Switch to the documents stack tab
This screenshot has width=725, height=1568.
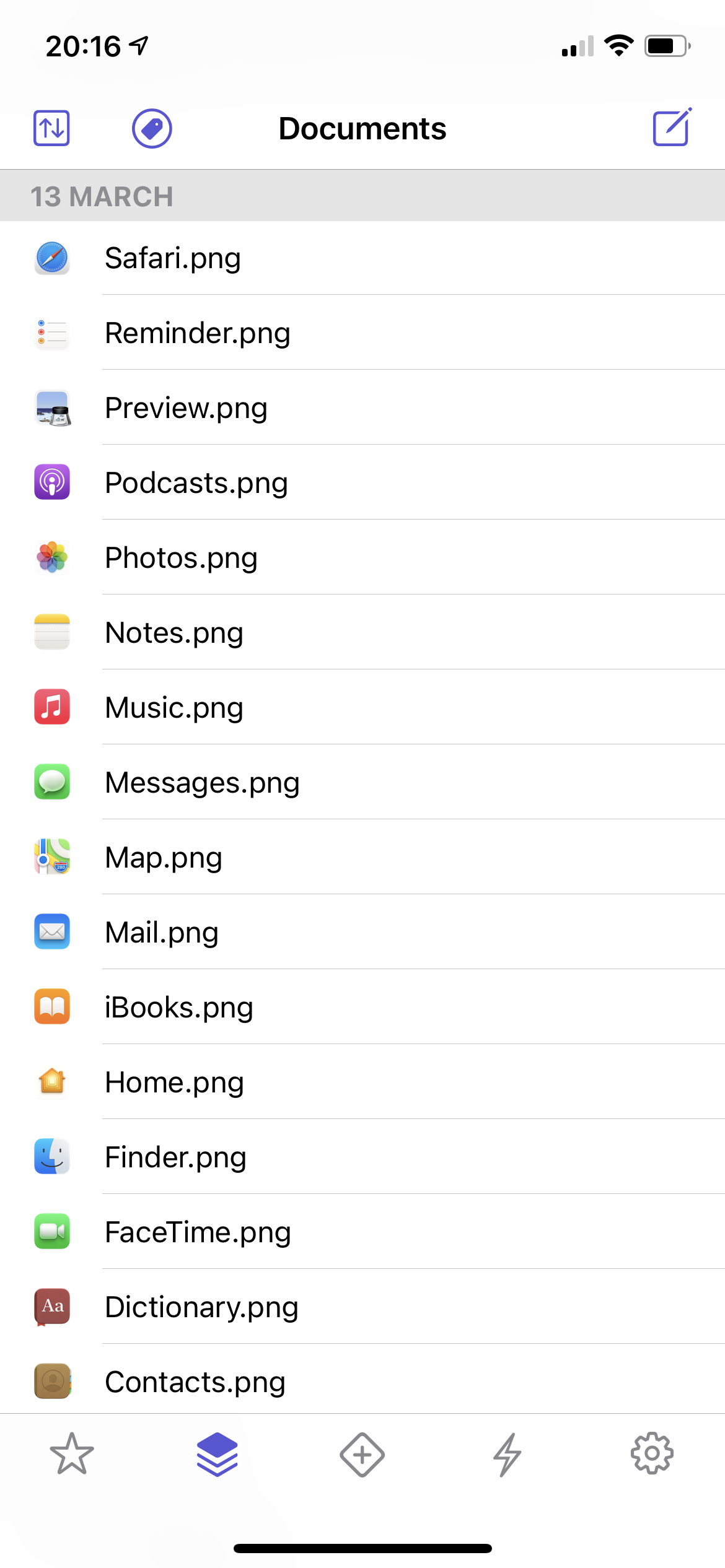coord(217,1454)
